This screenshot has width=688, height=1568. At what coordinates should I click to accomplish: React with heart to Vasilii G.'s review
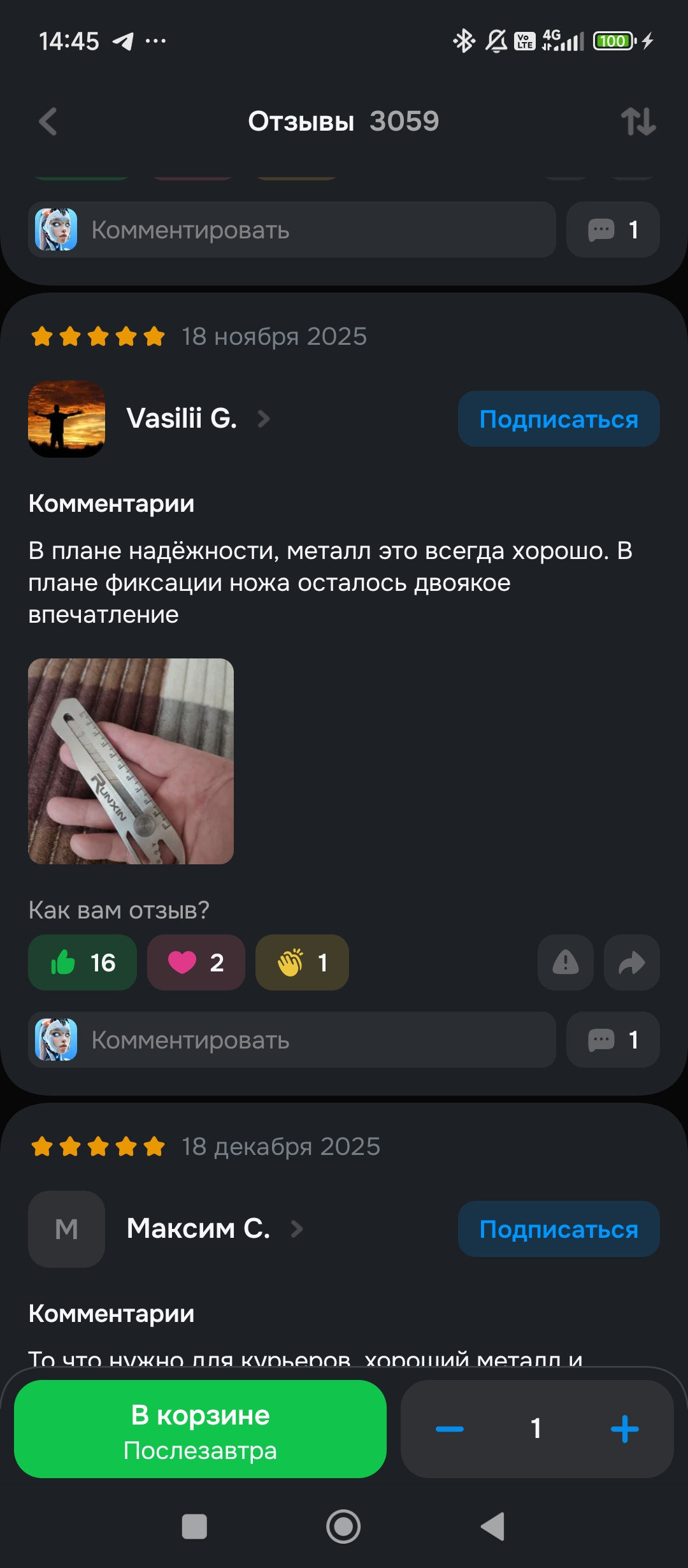pos(196,962)
